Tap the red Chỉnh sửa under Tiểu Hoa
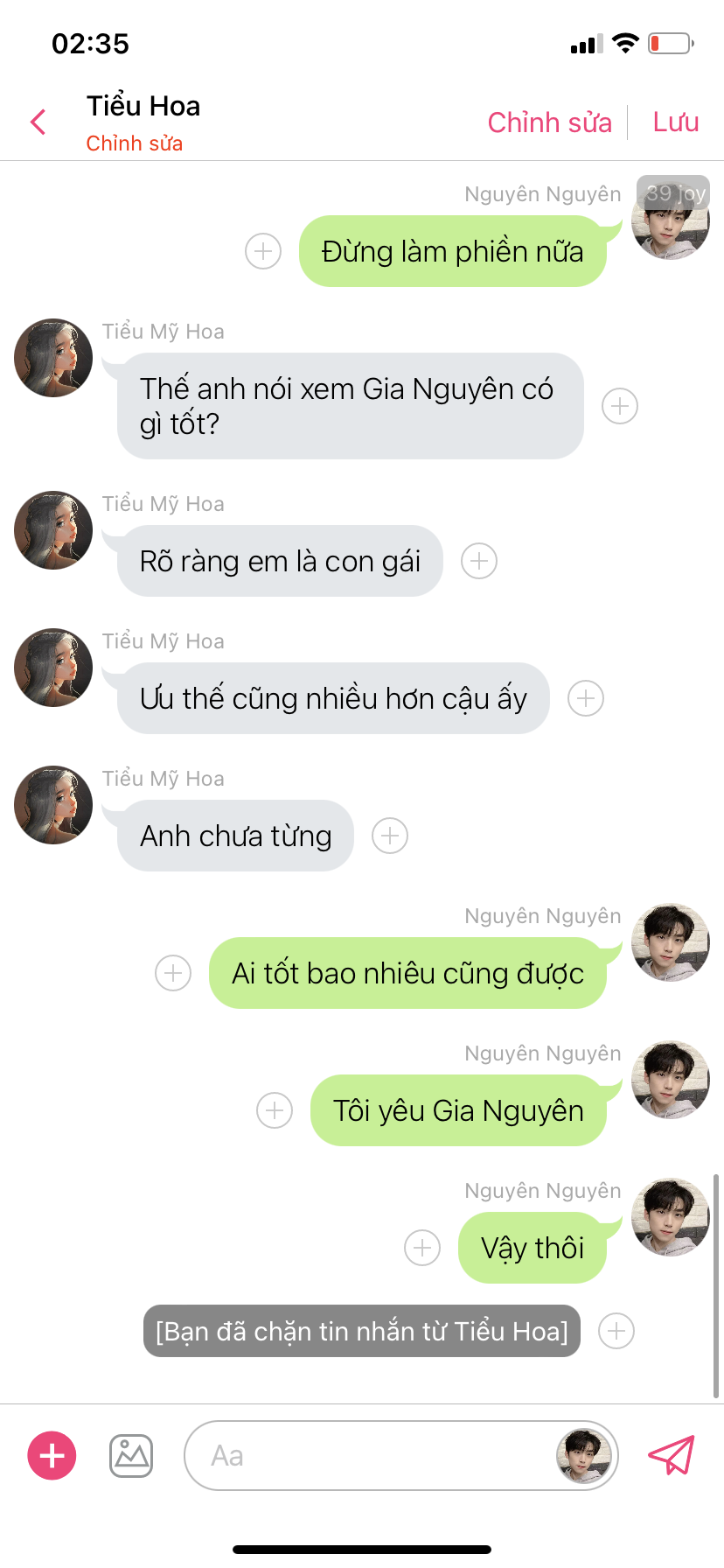The image size is (724, 1568). [134, 143]
